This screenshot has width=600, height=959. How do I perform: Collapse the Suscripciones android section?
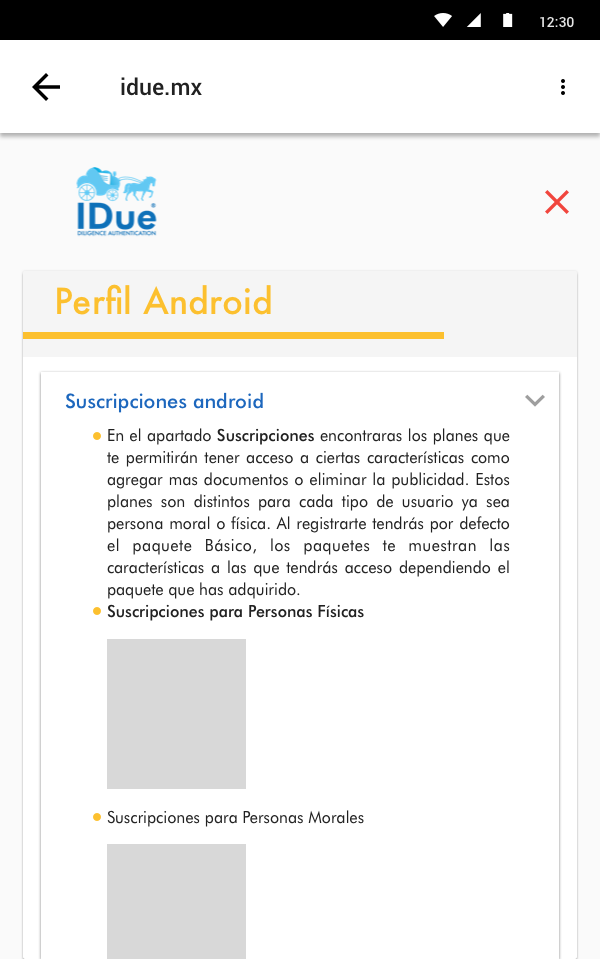tap(535, 401)
